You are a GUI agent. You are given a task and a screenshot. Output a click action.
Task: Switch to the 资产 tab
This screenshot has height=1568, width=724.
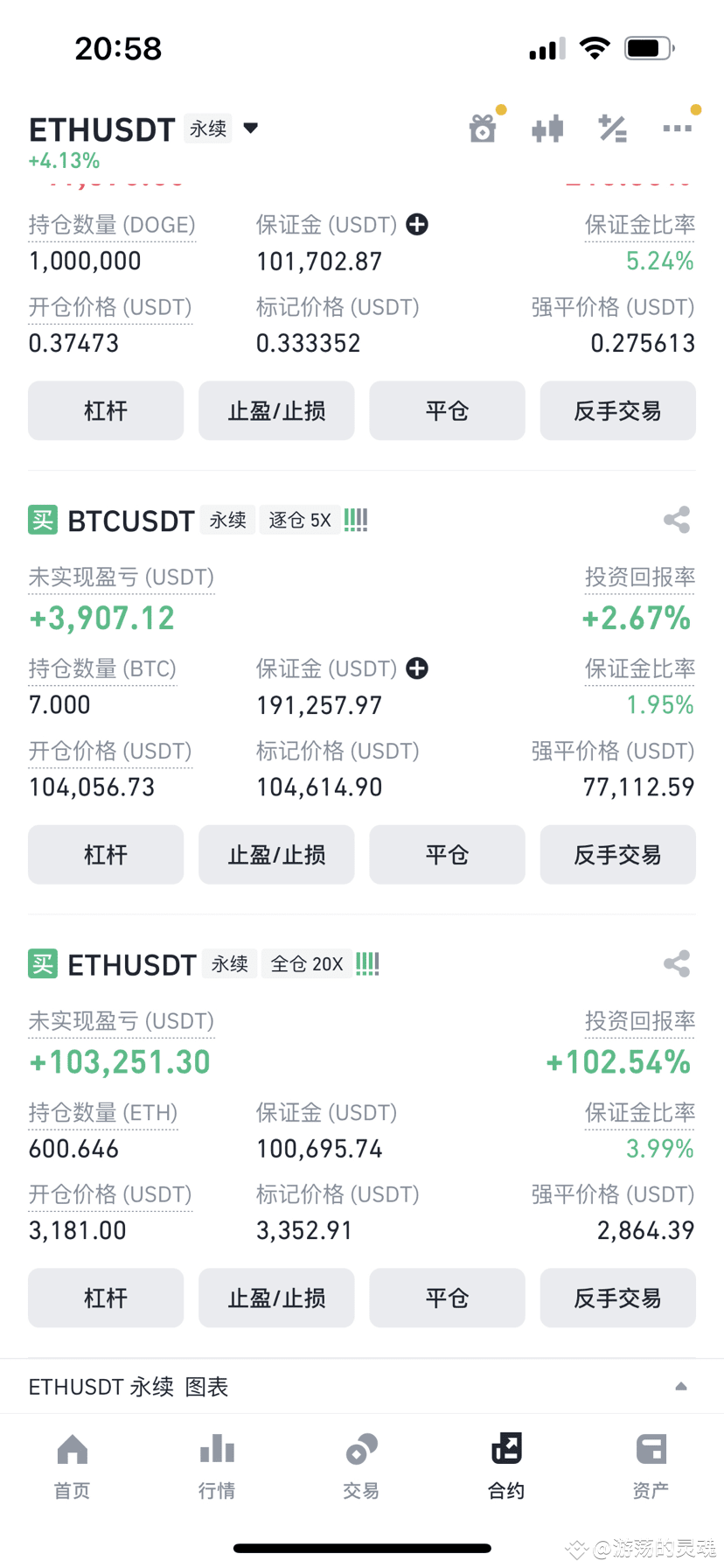pyautogui.click(x=651, y=1466)
